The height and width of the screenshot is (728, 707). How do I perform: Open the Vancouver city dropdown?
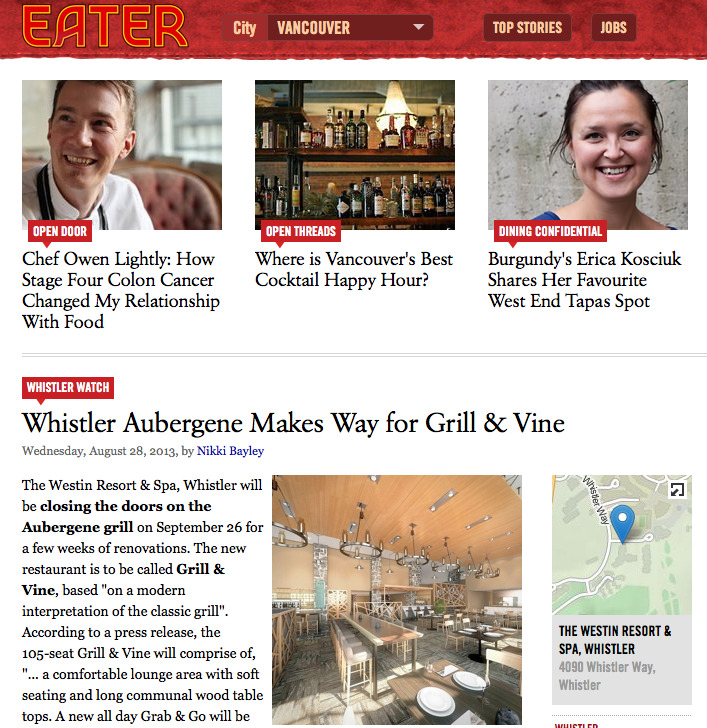tap(350, 27)
